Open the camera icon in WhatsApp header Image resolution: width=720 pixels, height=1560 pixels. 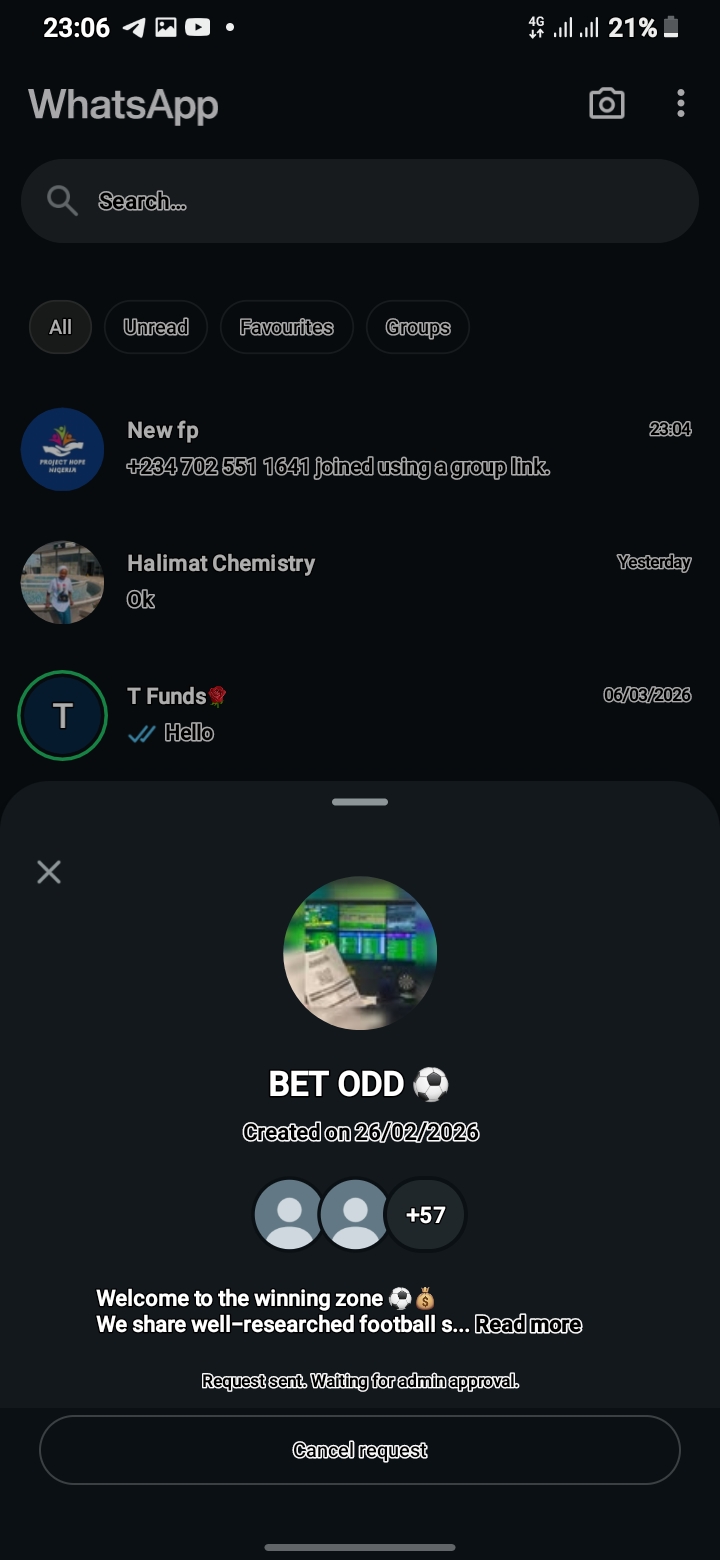click(606, 104)
